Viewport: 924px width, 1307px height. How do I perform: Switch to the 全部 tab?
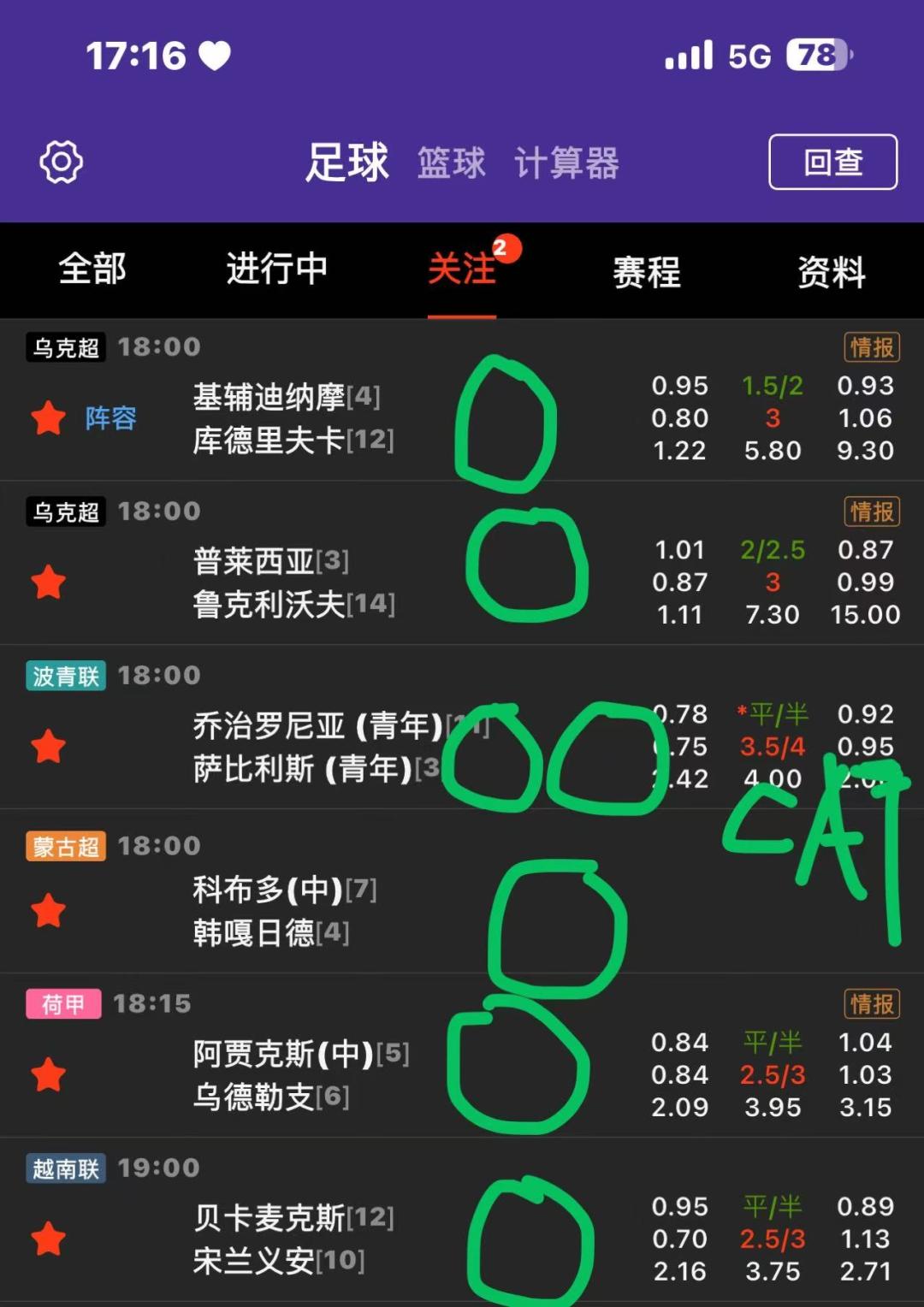92,269
